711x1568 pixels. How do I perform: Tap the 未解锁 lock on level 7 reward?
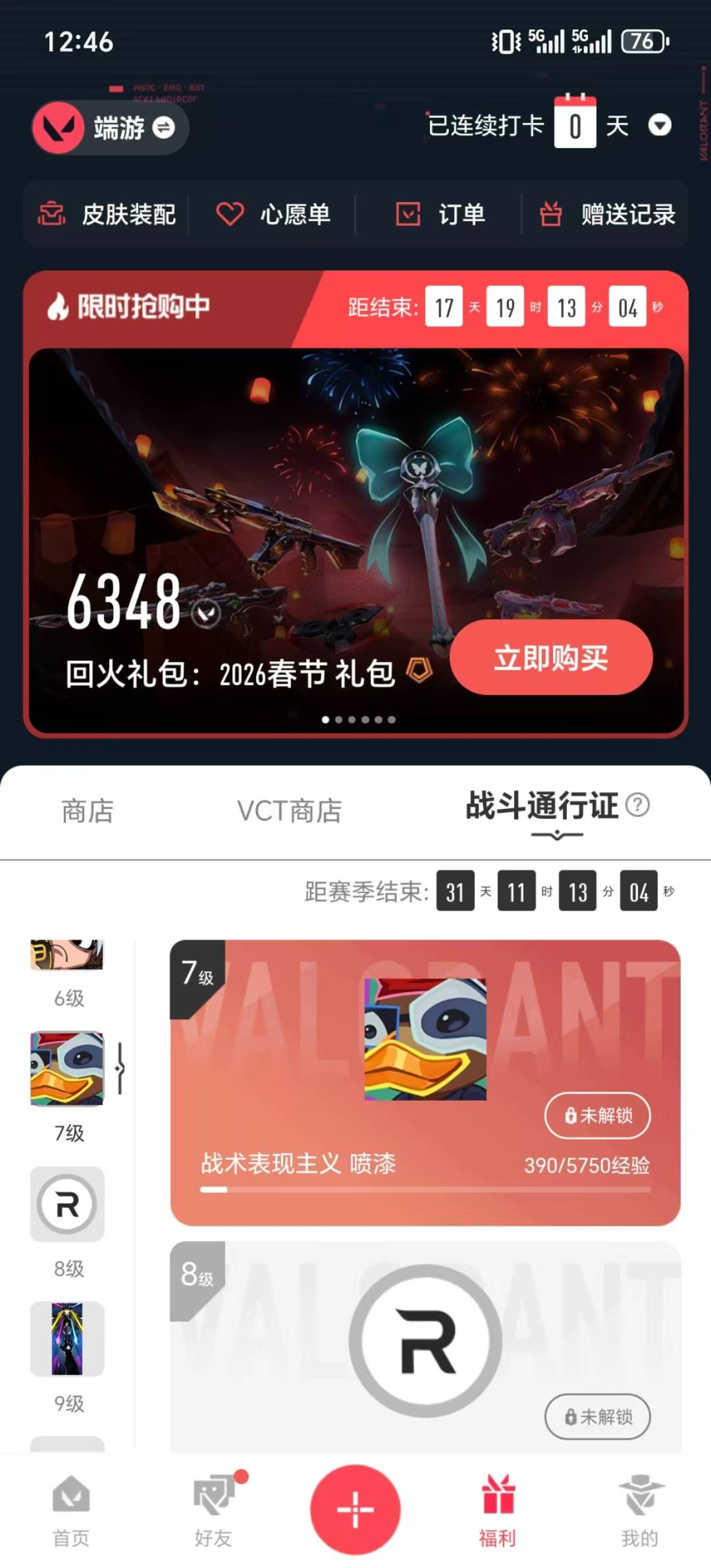(597, 1115)
